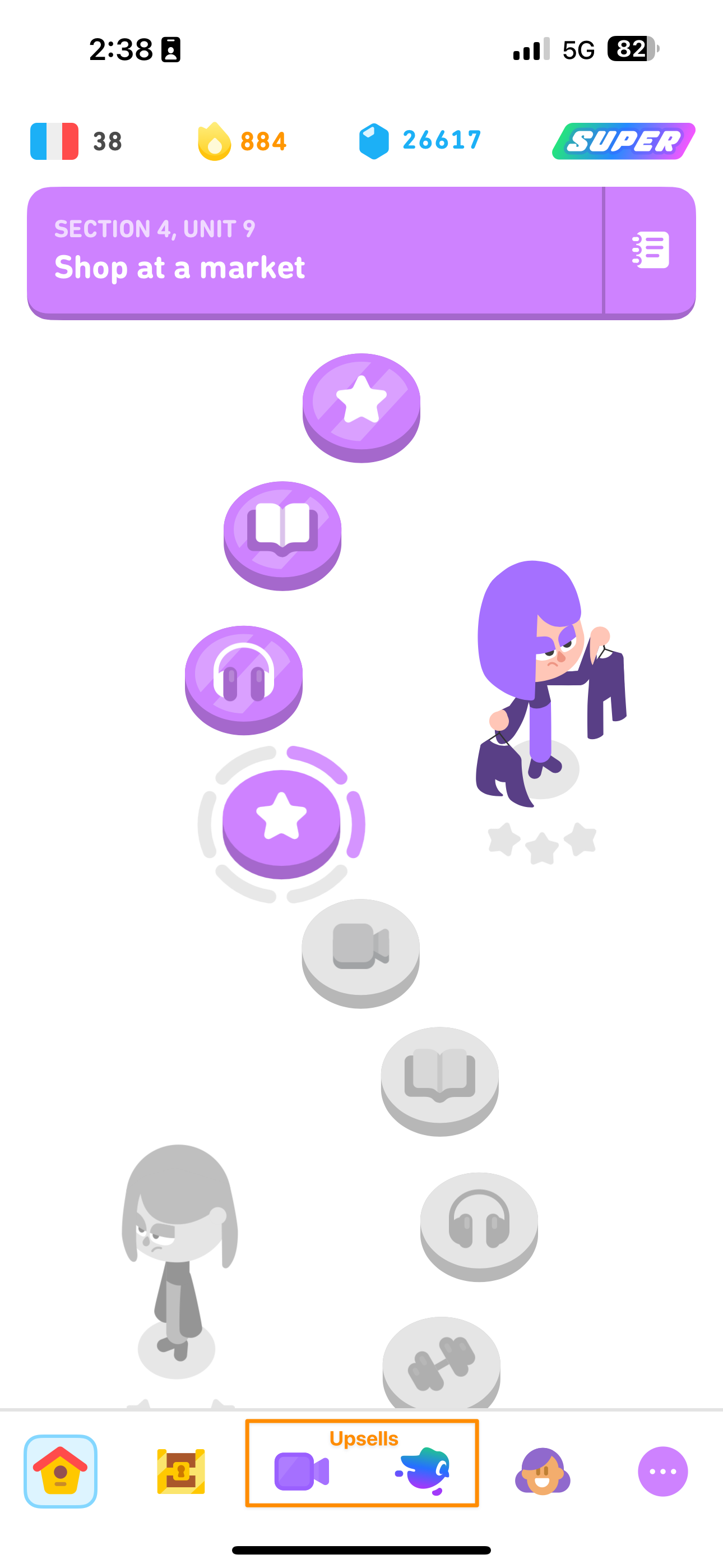723x1568 pixels.
Task: Switch to the treasure chest quests tab
Action: pos(180,1471)
